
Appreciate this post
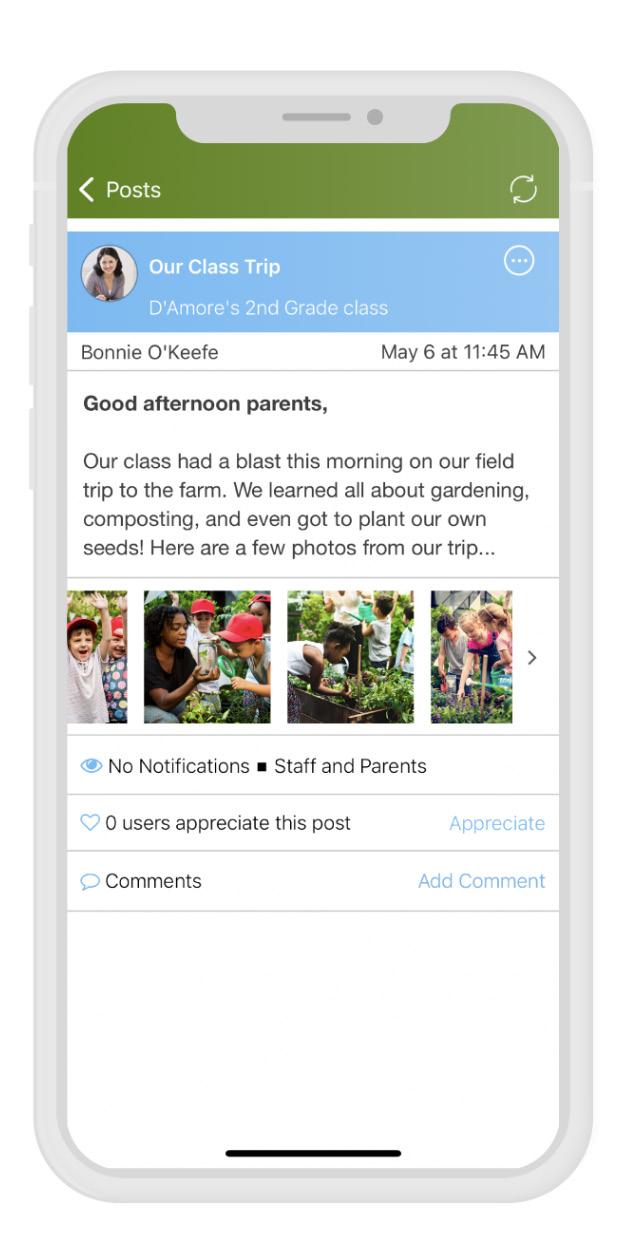(496, 823)
